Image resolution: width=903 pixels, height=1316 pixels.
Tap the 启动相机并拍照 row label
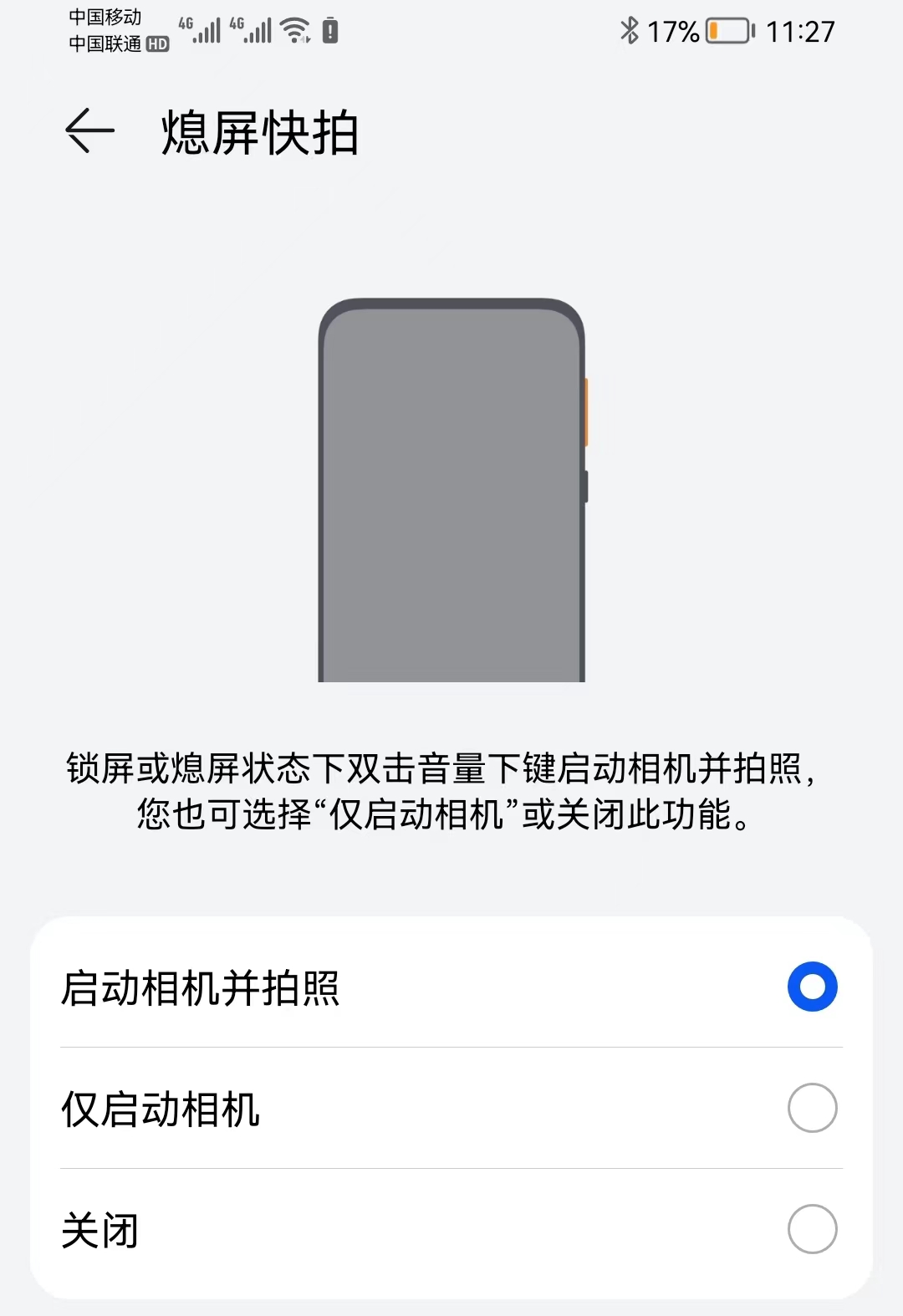point(201,987)
